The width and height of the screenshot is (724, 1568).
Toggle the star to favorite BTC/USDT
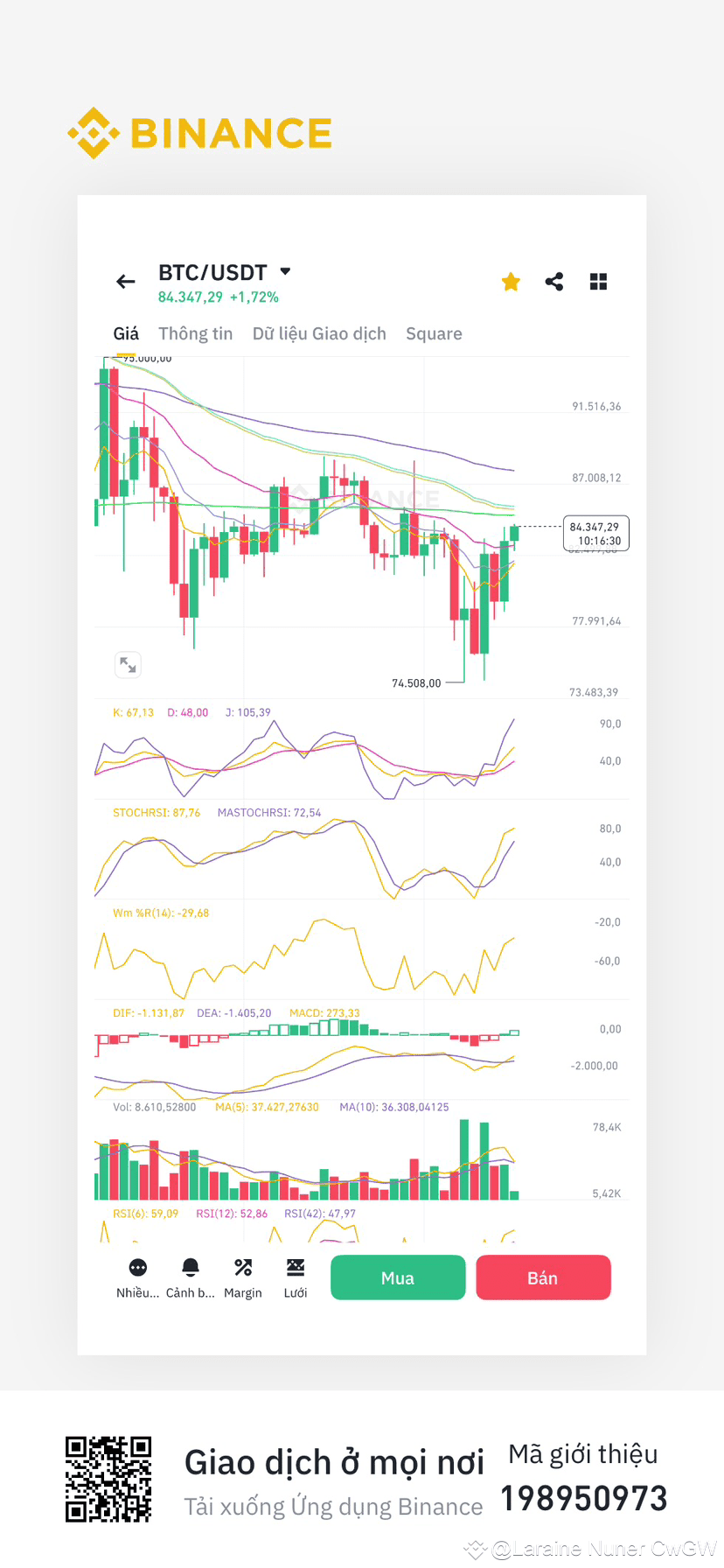click(x=510, y=281)
